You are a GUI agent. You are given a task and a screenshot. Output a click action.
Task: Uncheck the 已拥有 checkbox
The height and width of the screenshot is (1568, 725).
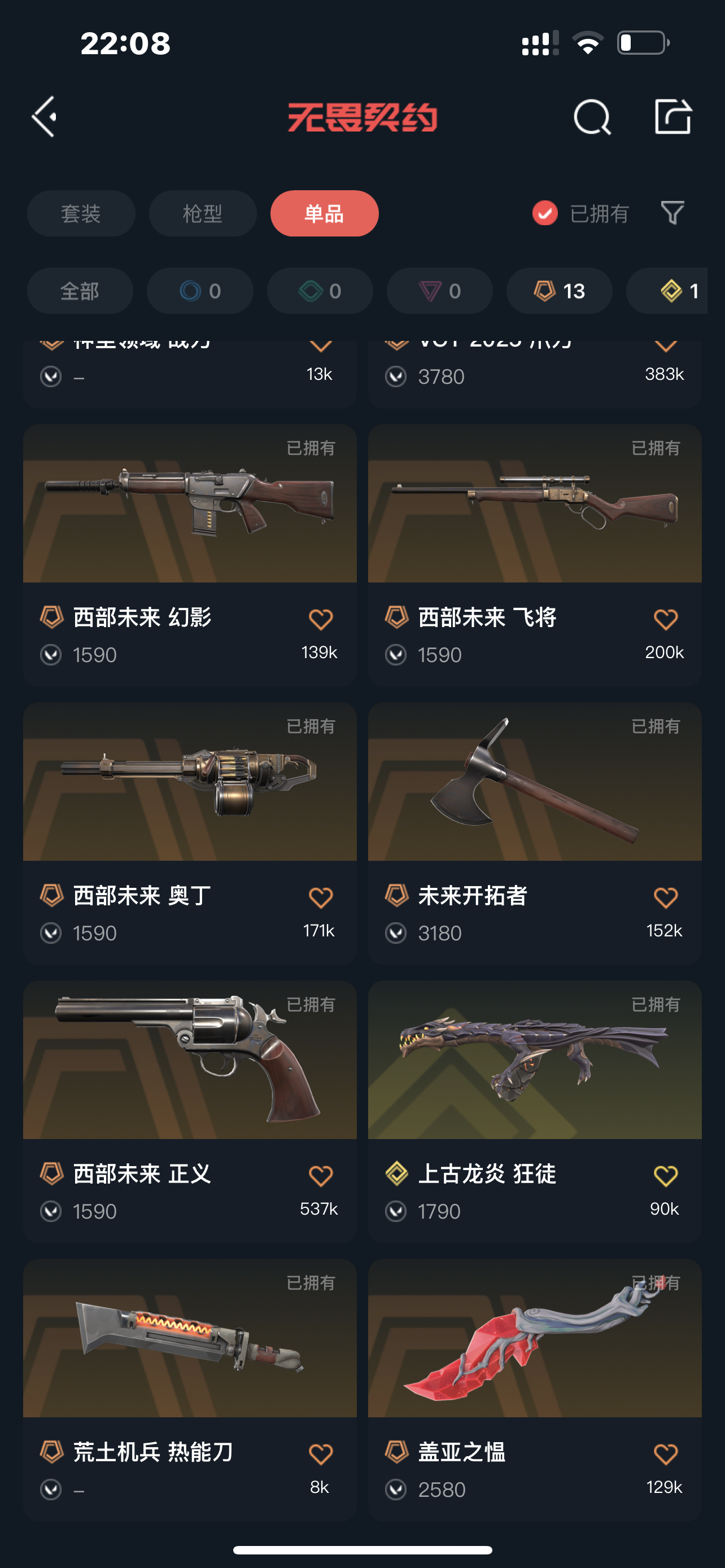pos(545,213)
